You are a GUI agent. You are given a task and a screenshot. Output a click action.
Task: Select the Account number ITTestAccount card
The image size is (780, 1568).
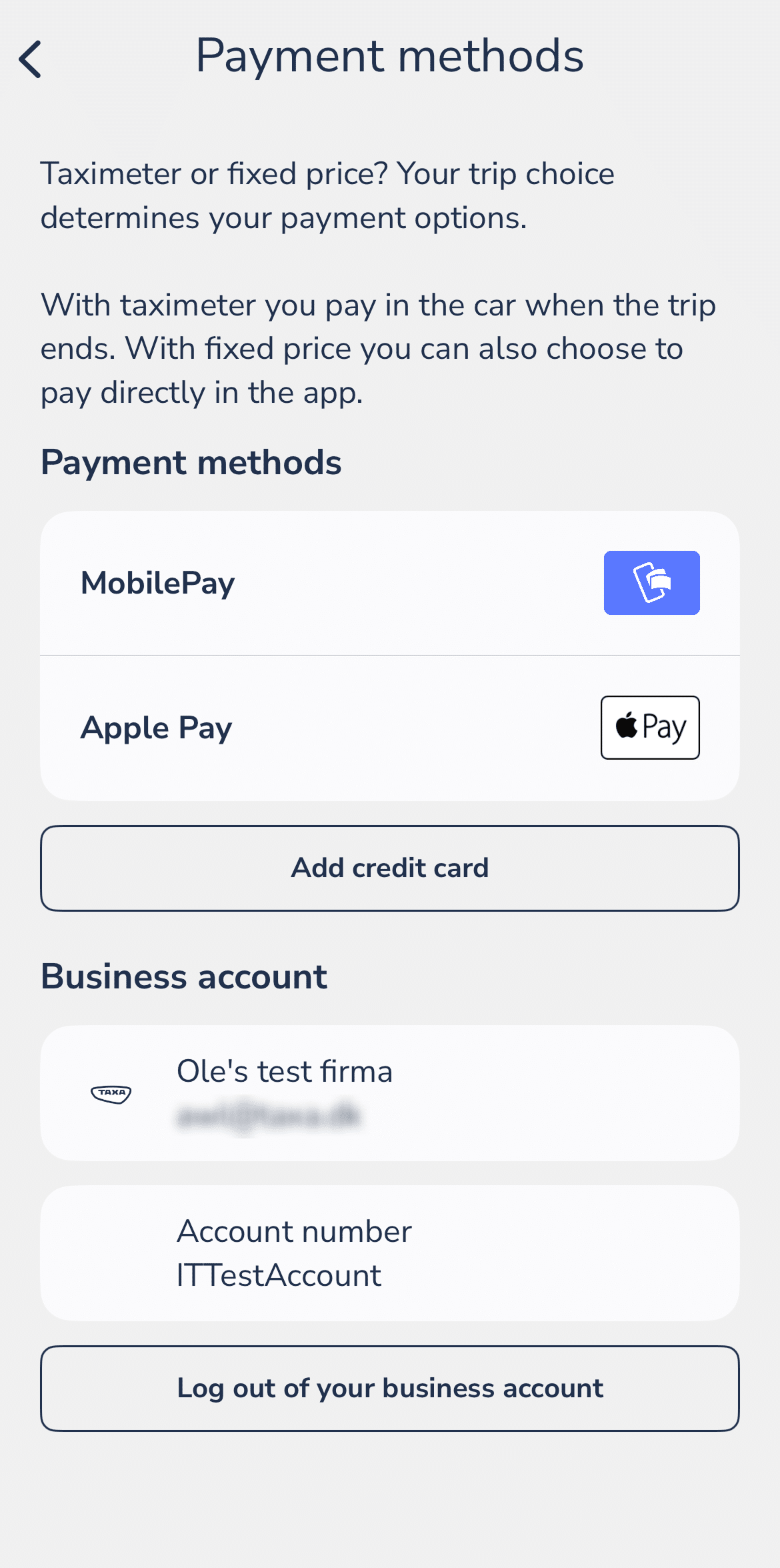[x=390, y=1253]
